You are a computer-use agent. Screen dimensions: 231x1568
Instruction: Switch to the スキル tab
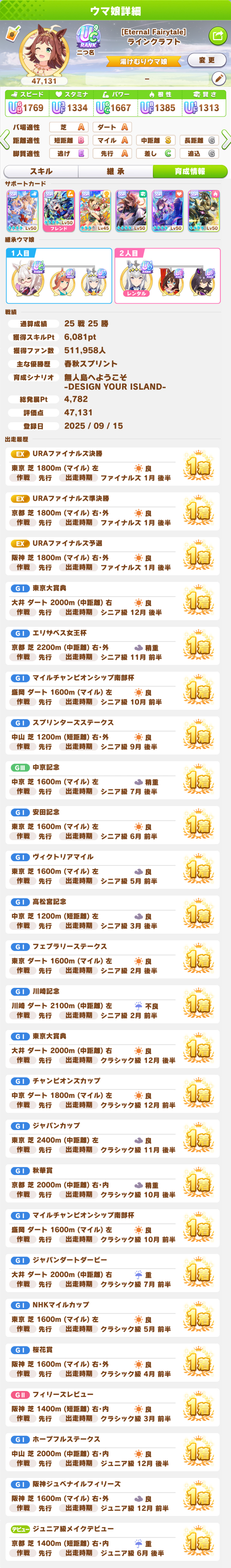tap(41, 172)
